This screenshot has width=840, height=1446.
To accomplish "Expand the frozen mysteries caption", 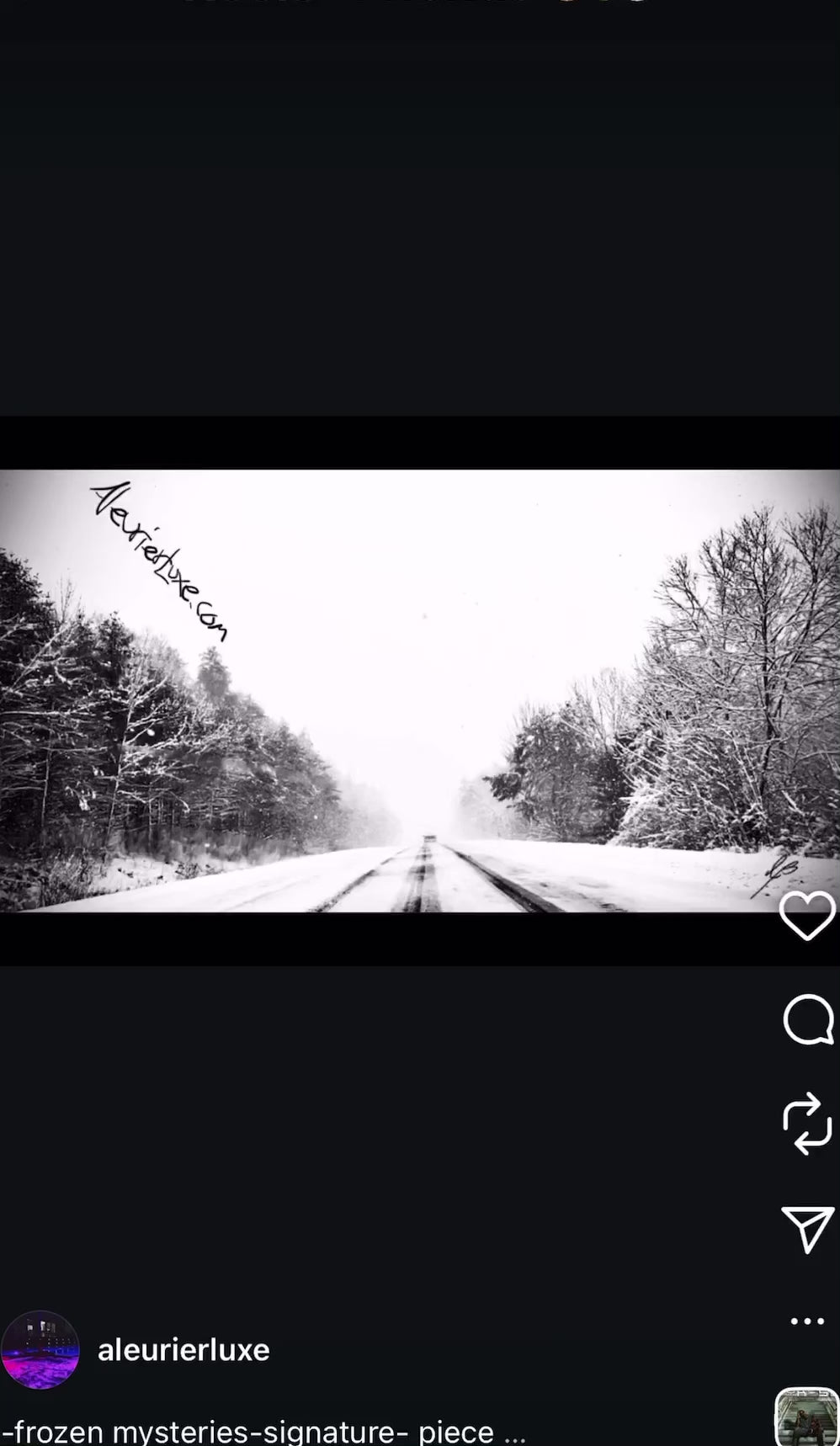I will (263, 1431).
